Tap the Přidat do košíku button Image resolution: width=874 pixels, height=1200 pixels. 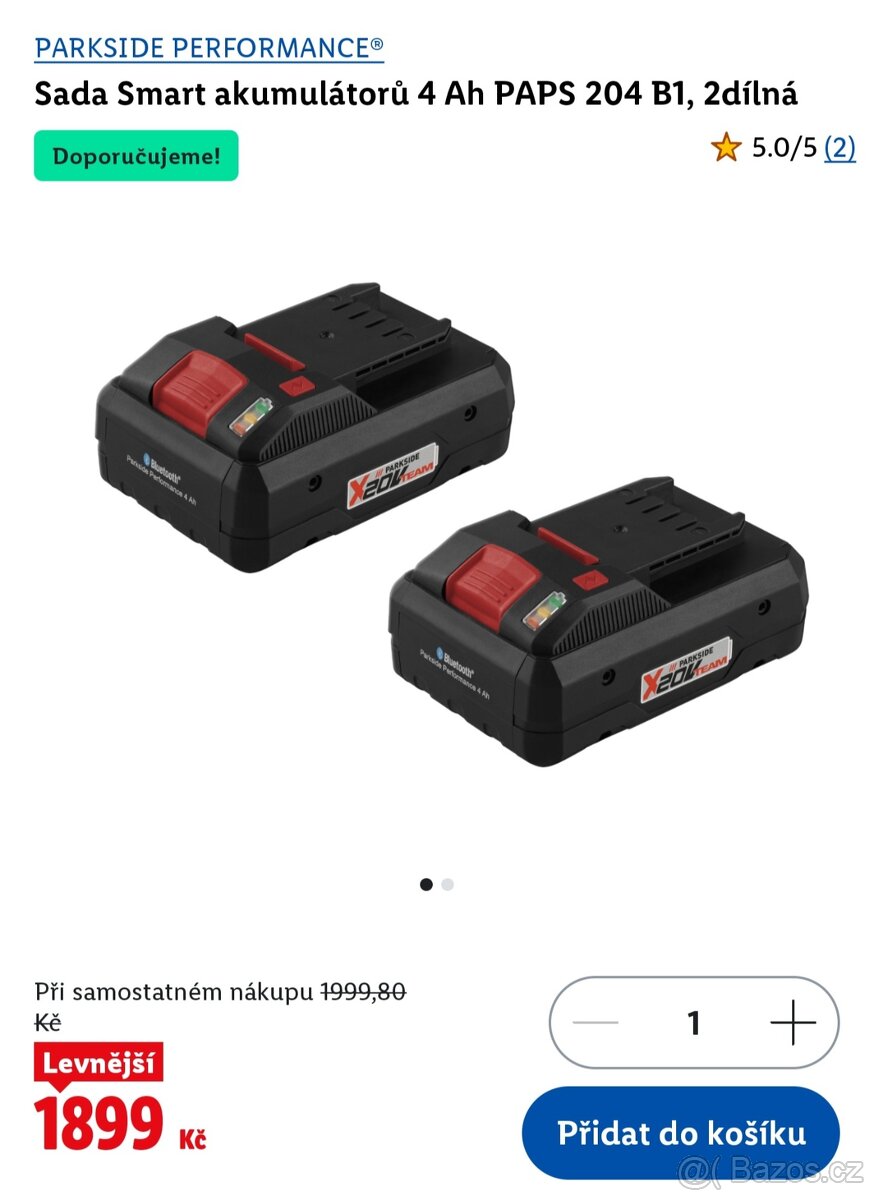681,1133
